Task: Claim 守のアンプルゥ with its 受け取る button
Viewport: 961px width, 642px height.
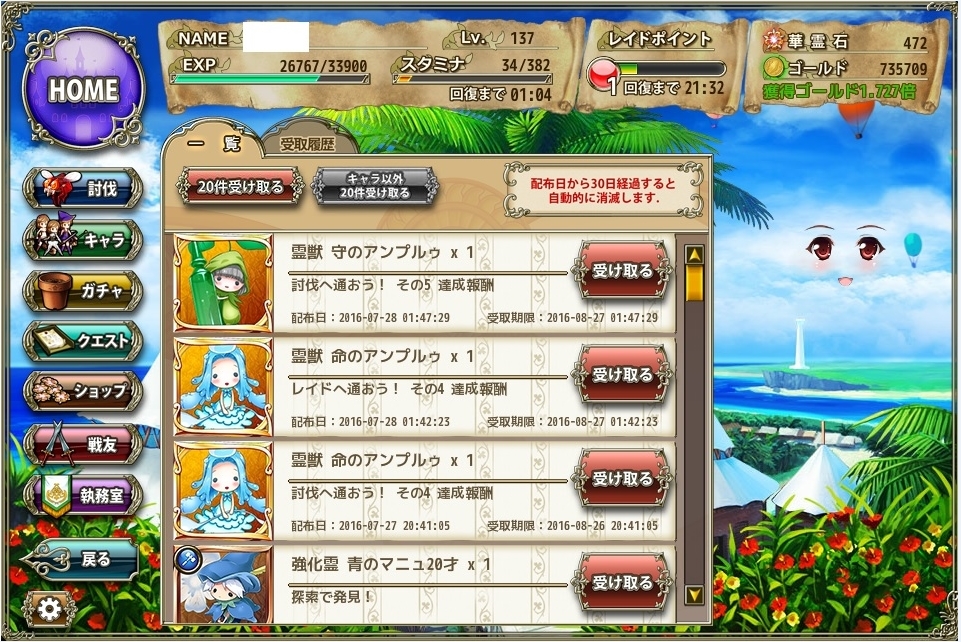Action: point(622,271)
